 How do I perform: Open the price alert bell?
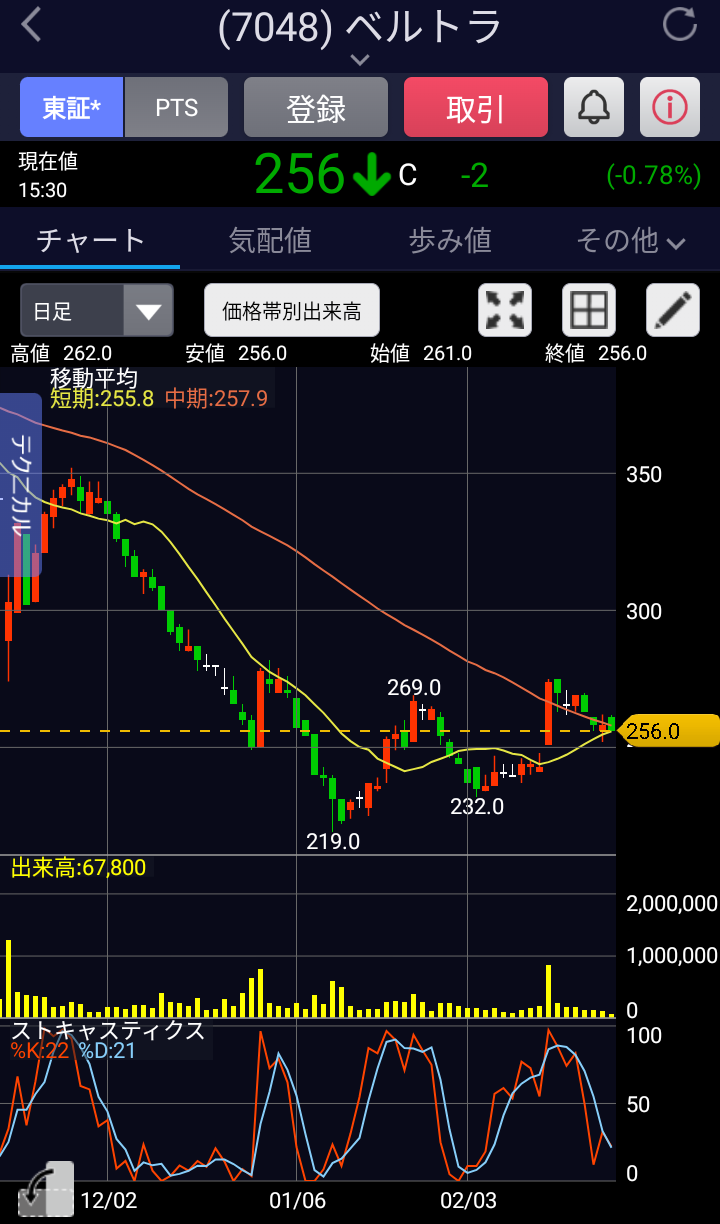pyautogui.click(x=594, y=107)
